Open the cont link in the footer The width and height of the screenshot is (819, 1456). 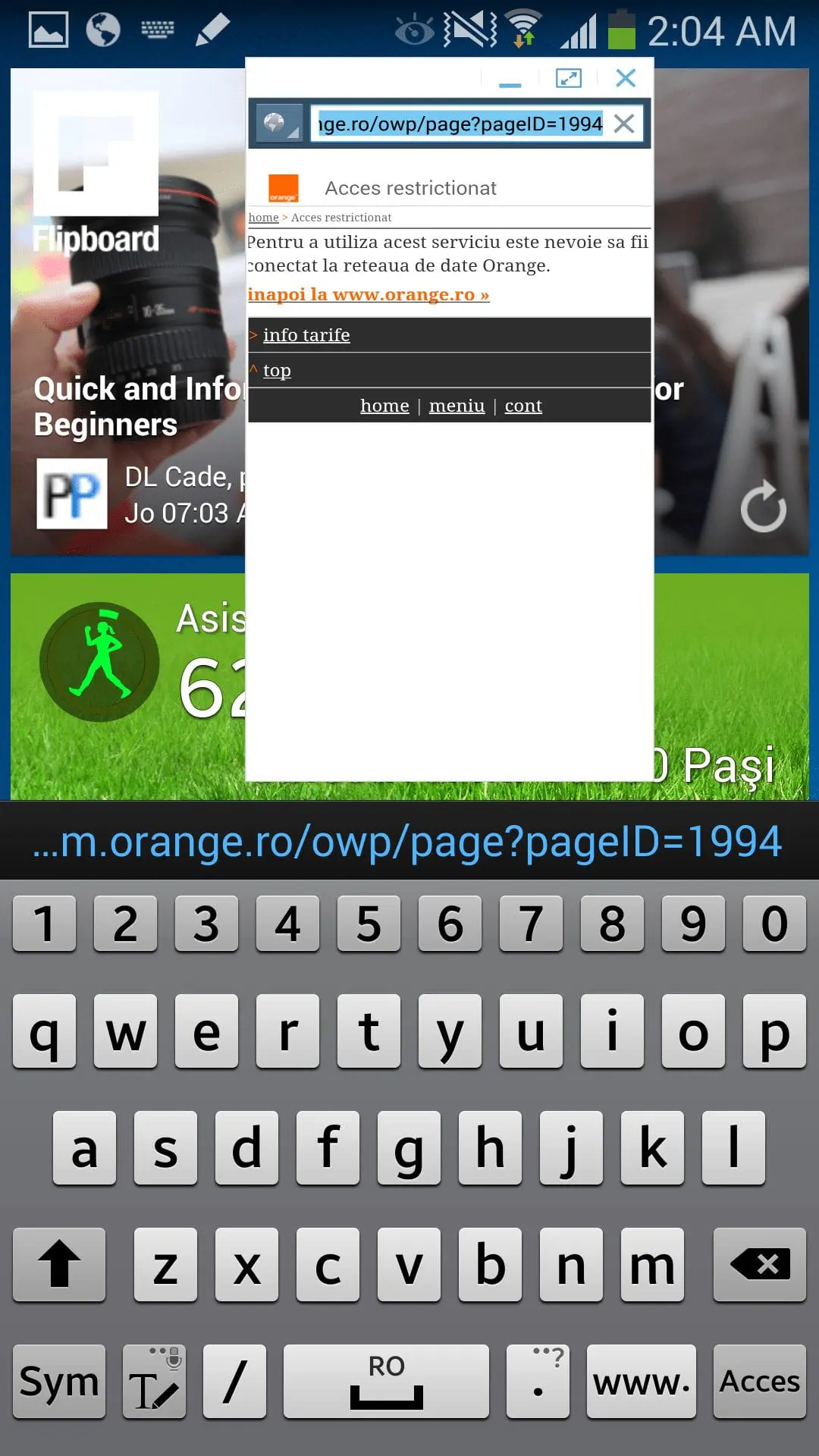[523, 406]
